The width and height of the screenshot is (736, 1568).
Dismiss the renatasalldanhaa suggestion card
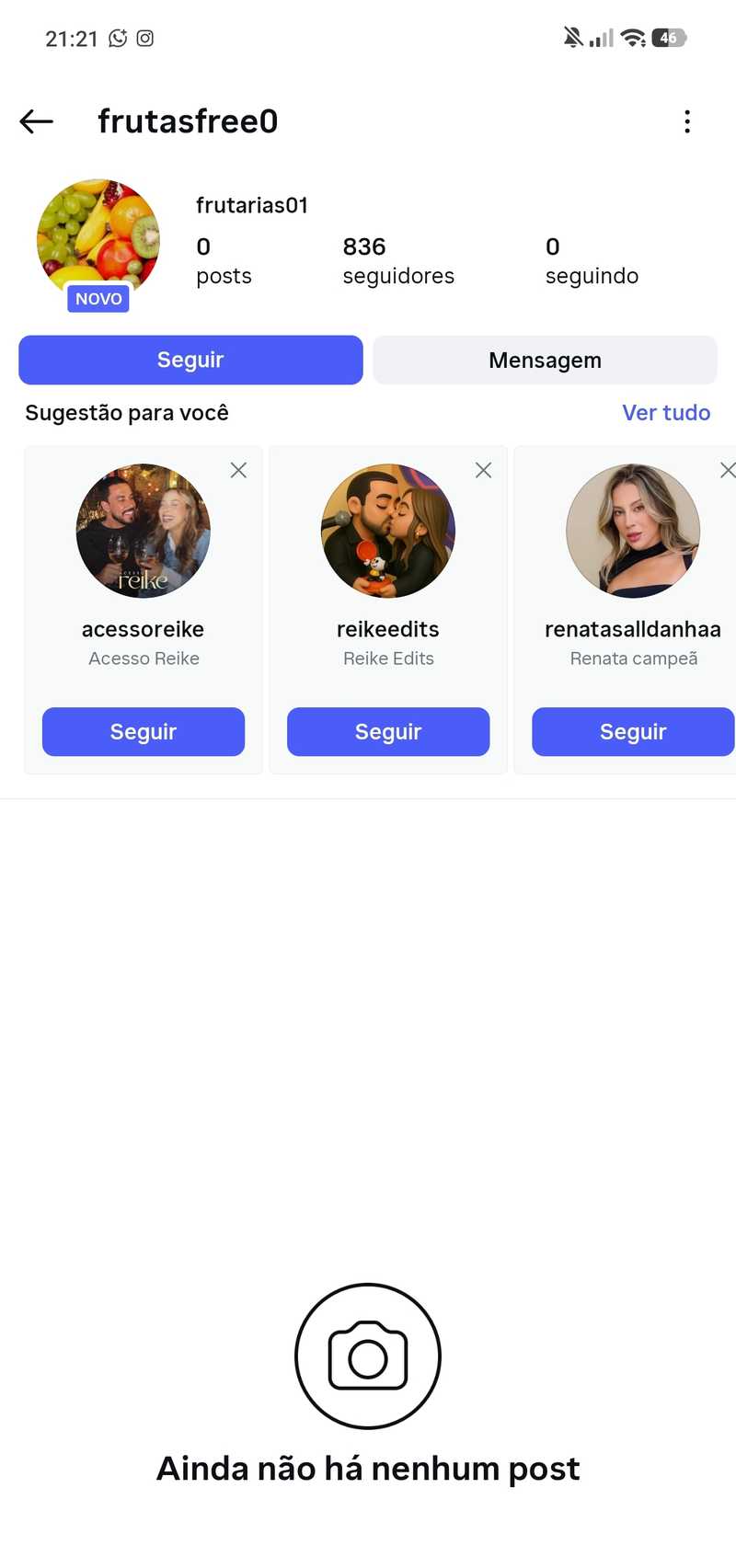[x=728, y=470]
